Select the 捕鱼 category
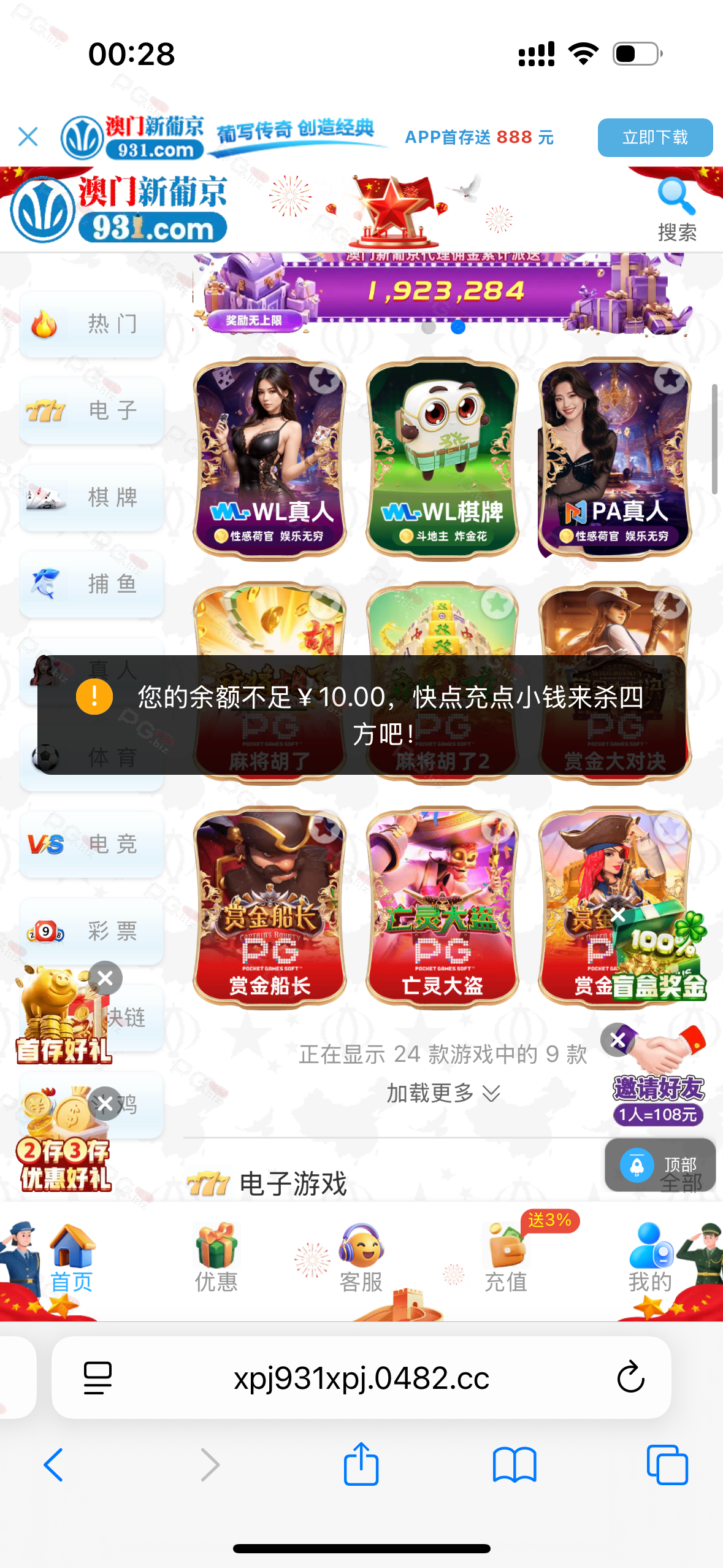Viewport: 723px width, 1568px height. [91, 584]
